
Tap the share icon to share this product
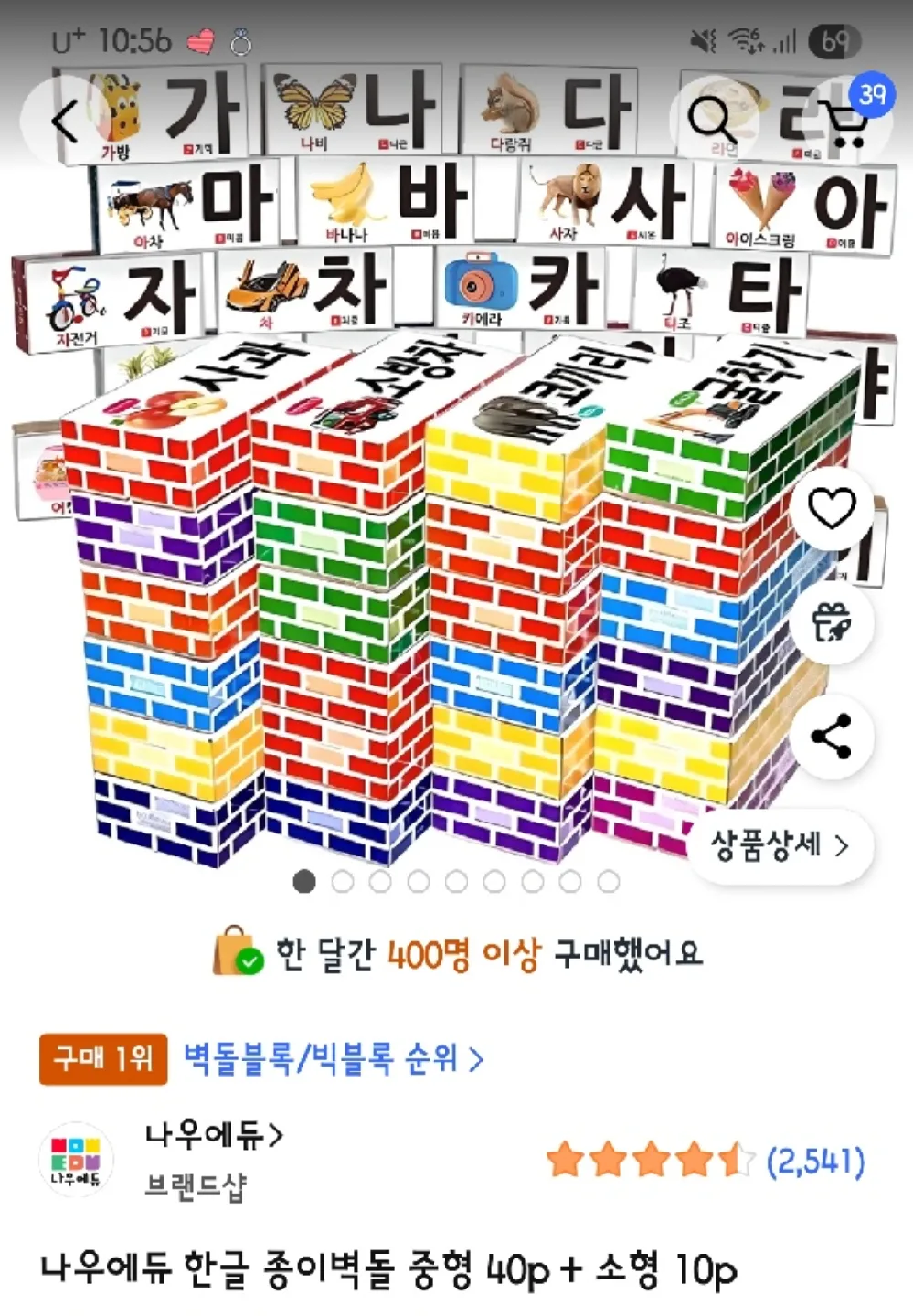[832, 736]
